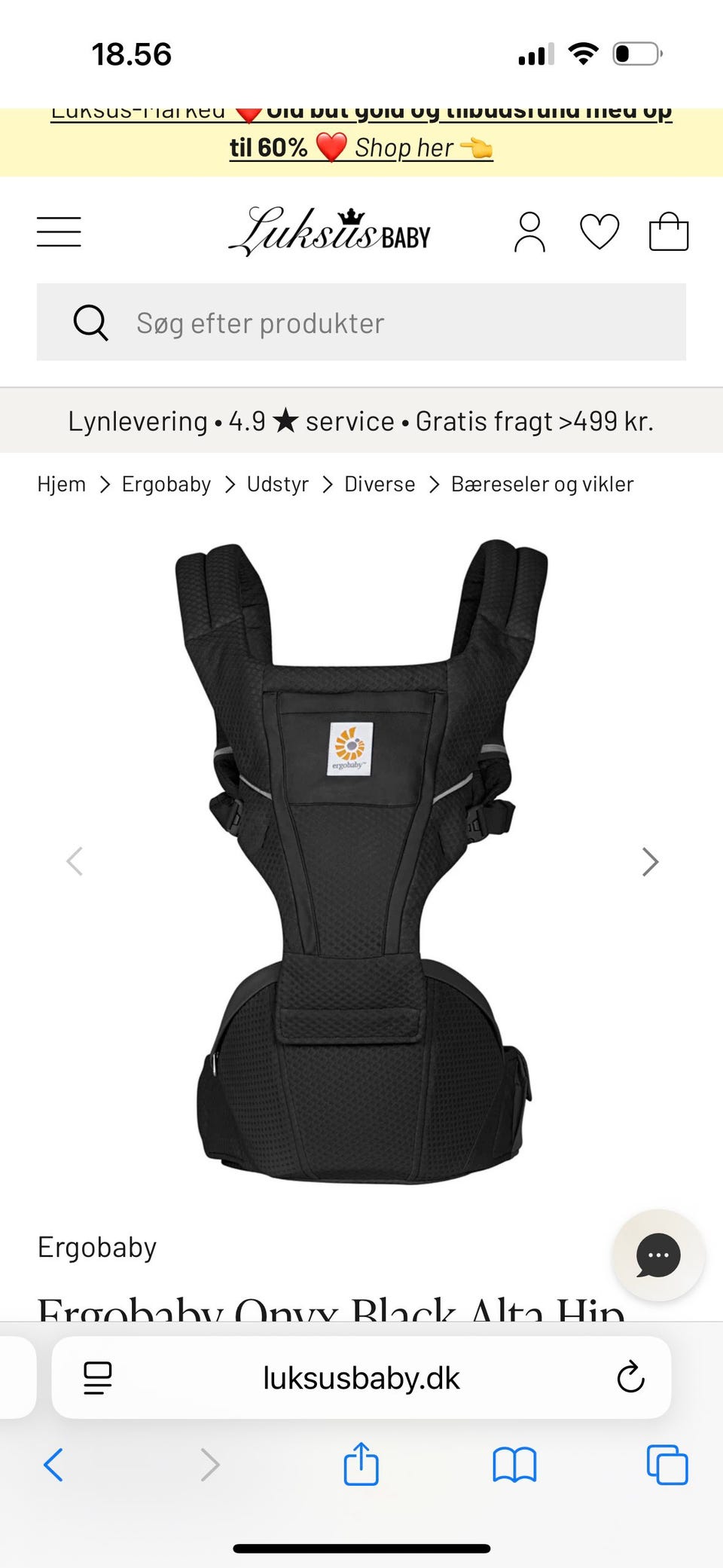
Task: Open the page settings icon in address bar
Action: click(98, 1378)
